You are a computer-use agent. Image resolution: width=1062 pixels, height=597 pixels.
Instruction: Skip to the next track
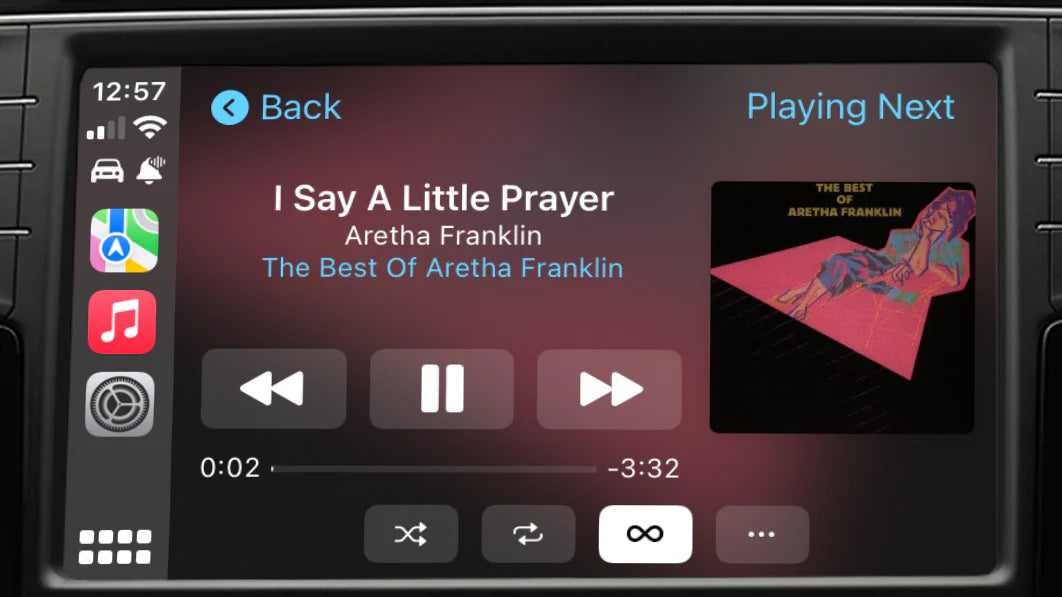click(609, 389)
